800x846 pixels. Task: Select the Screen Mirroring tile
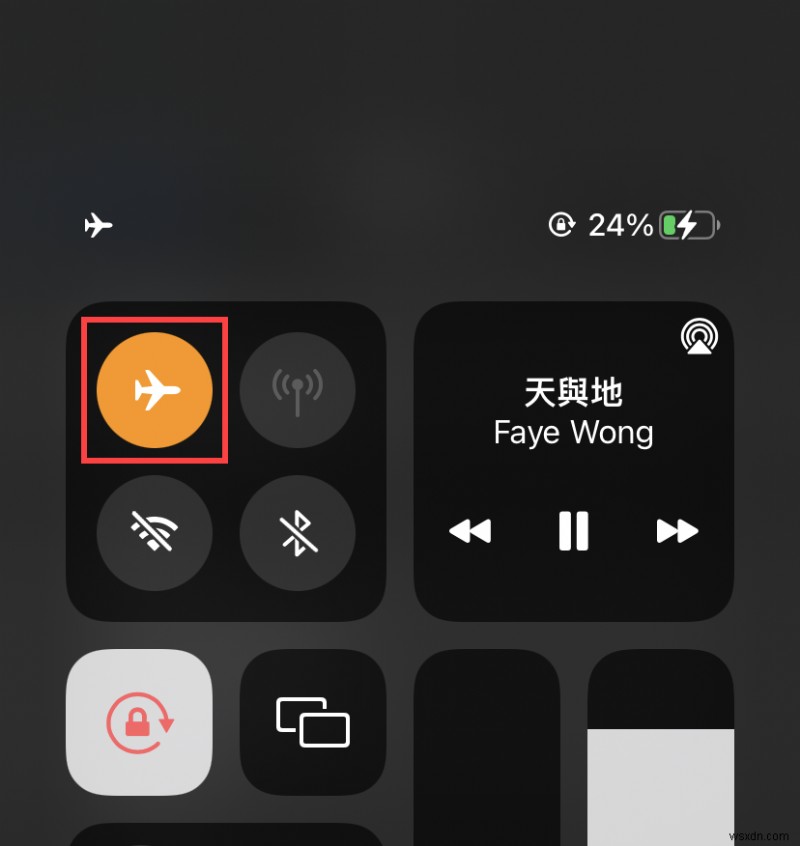(x=312, y=722)
